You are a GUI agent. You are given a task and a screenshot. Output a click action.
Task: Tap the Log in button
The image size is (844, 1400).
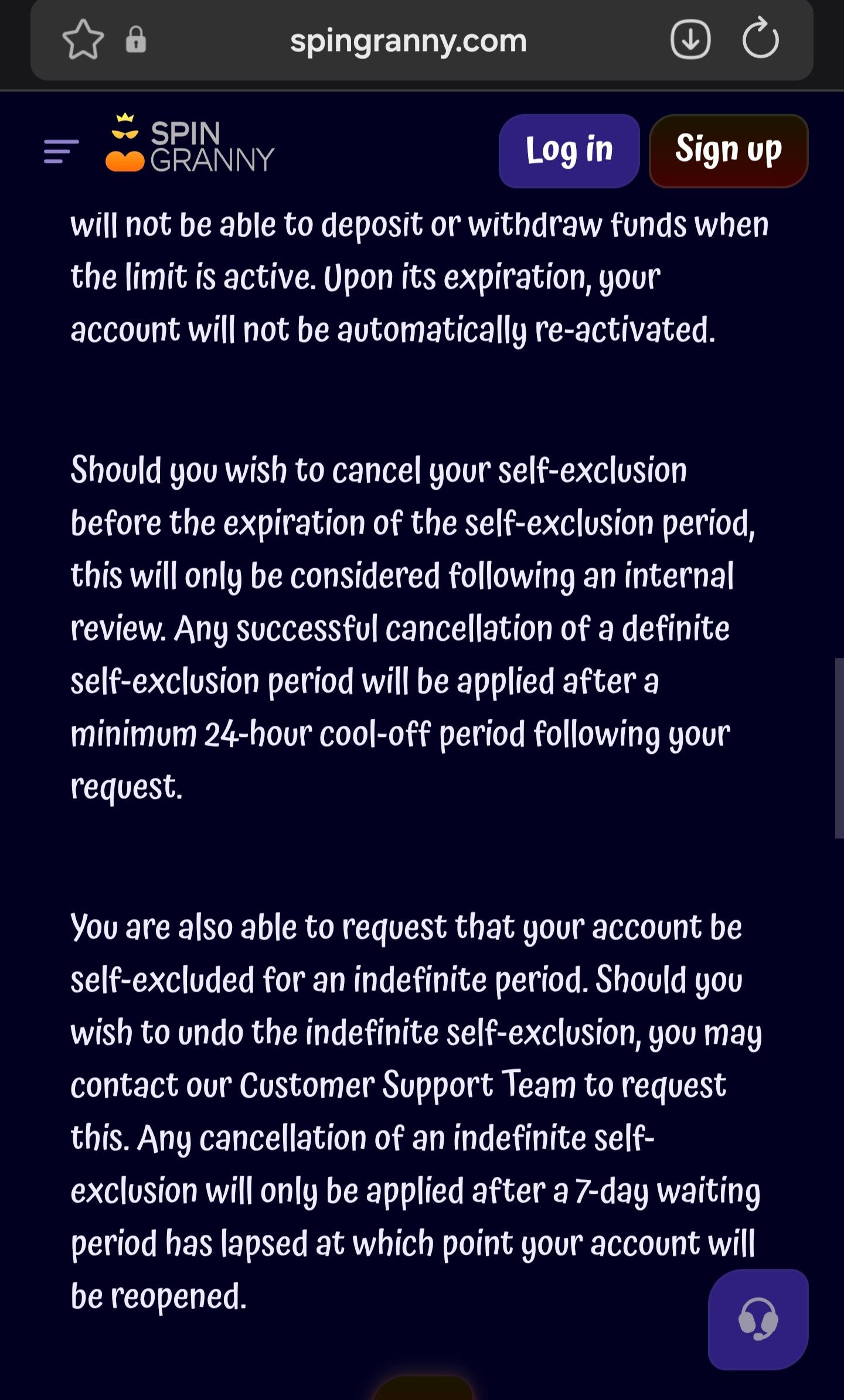[x=569, y=151]
